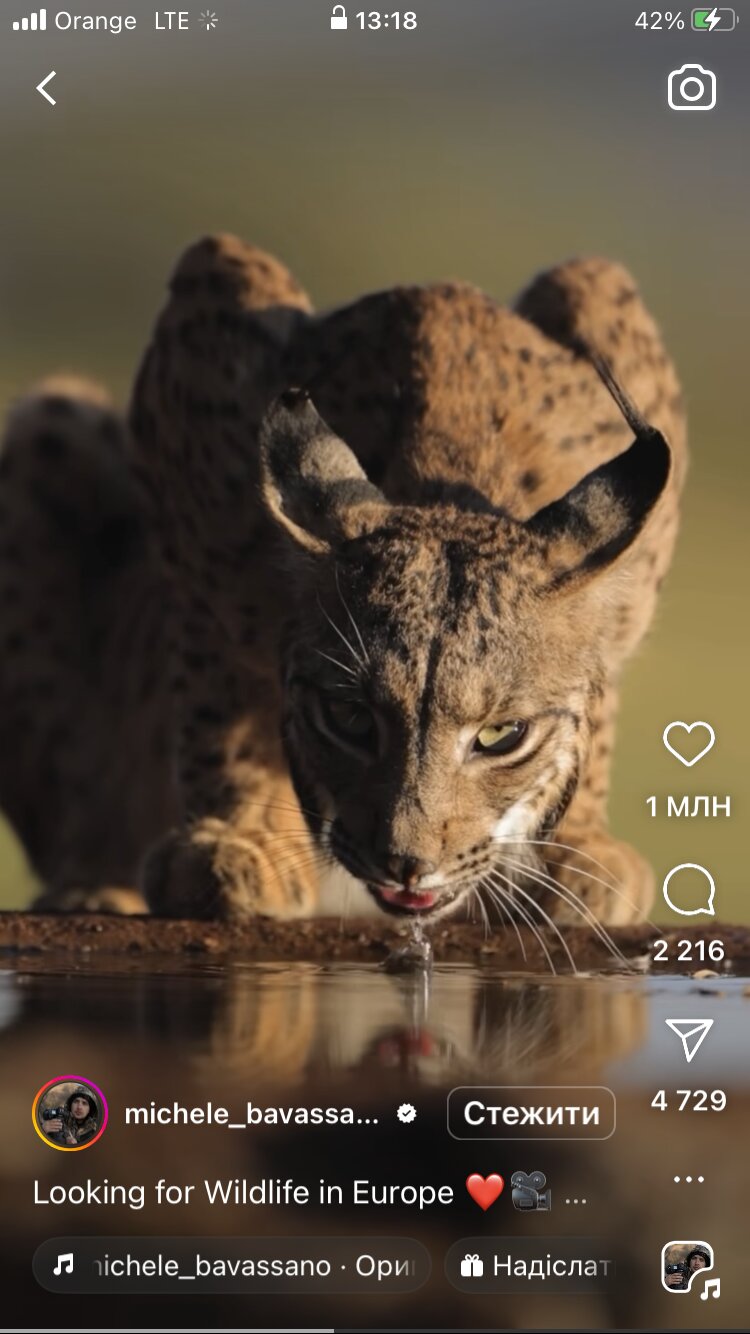This screenshot has height=1334, width=750.
Task: Open the comments on this reel
Action: tap(689, 890)
